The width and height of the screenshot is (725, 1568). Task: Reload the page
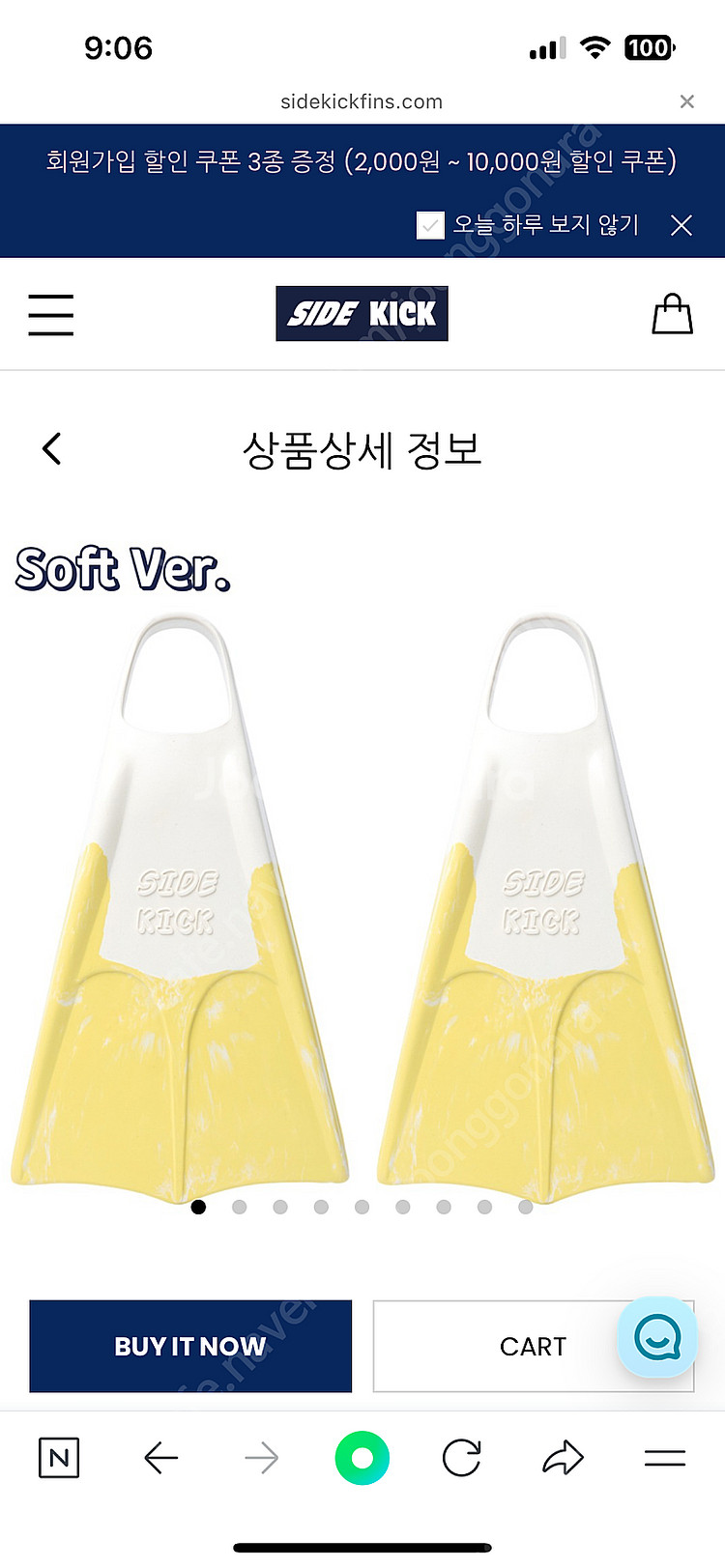[x=462, y=1458]
